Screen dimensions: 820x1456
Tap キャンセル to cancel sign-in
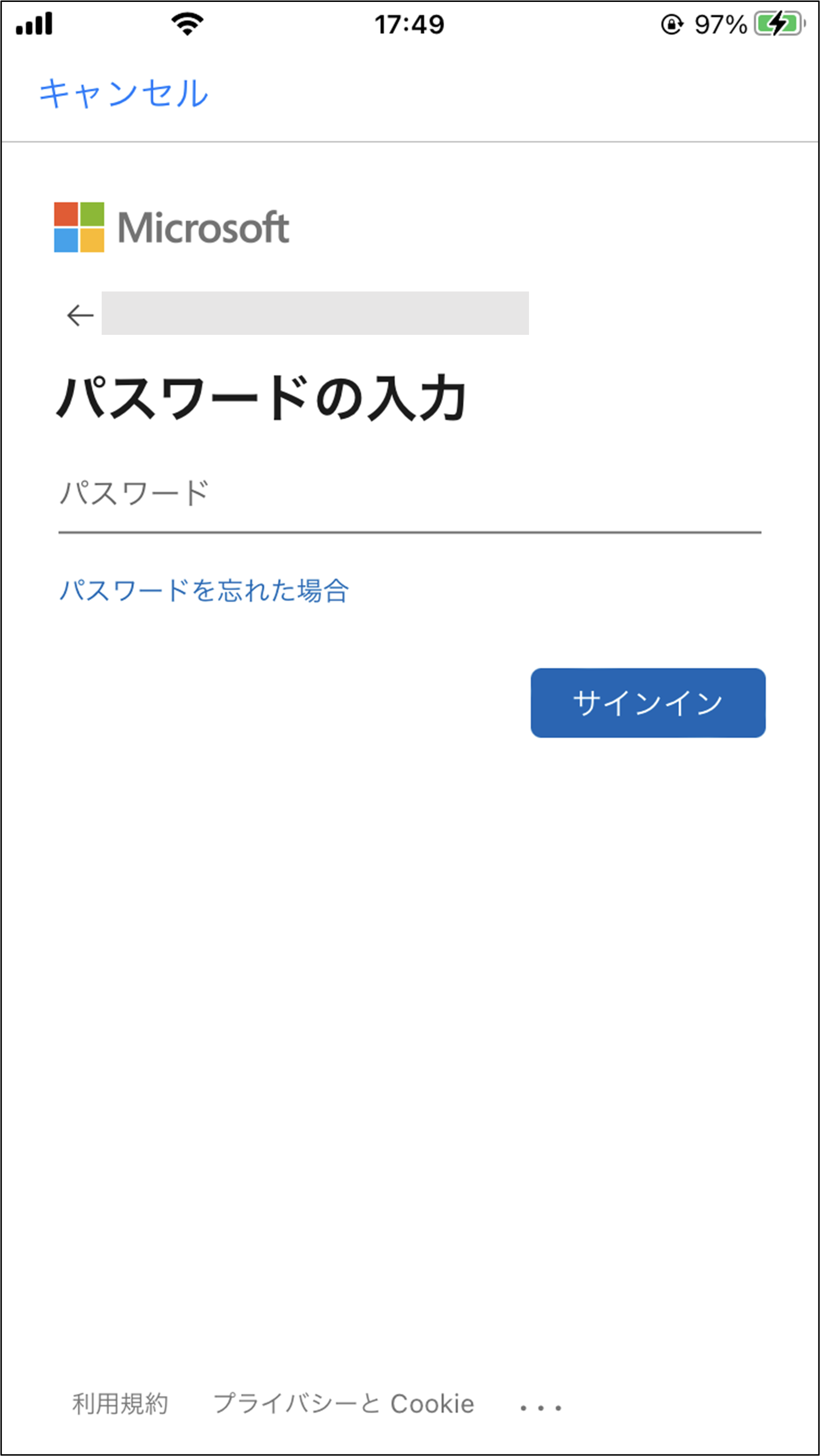tap(124, 93)
